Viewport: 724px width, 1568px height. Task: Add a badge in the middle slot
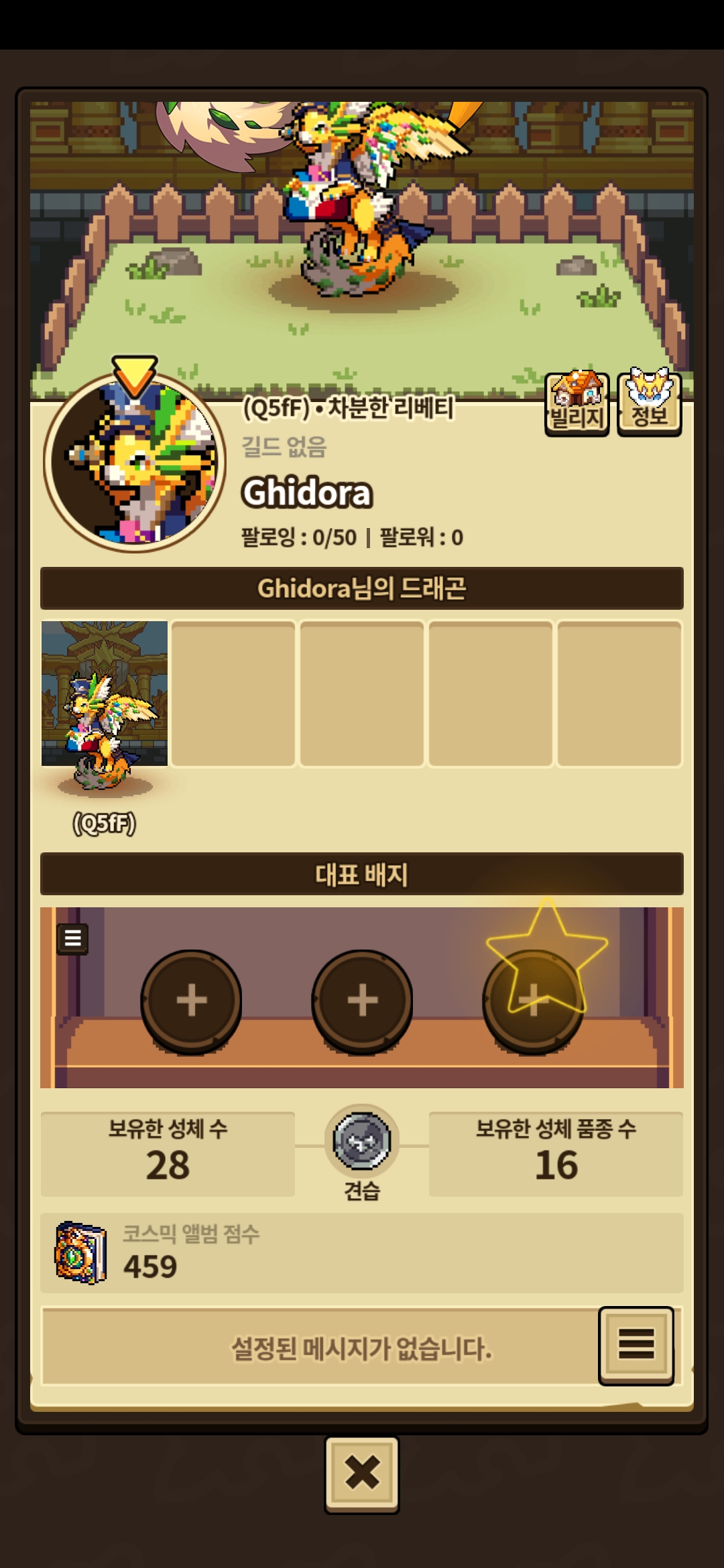pyautogui.click(x=362, y=1000)
